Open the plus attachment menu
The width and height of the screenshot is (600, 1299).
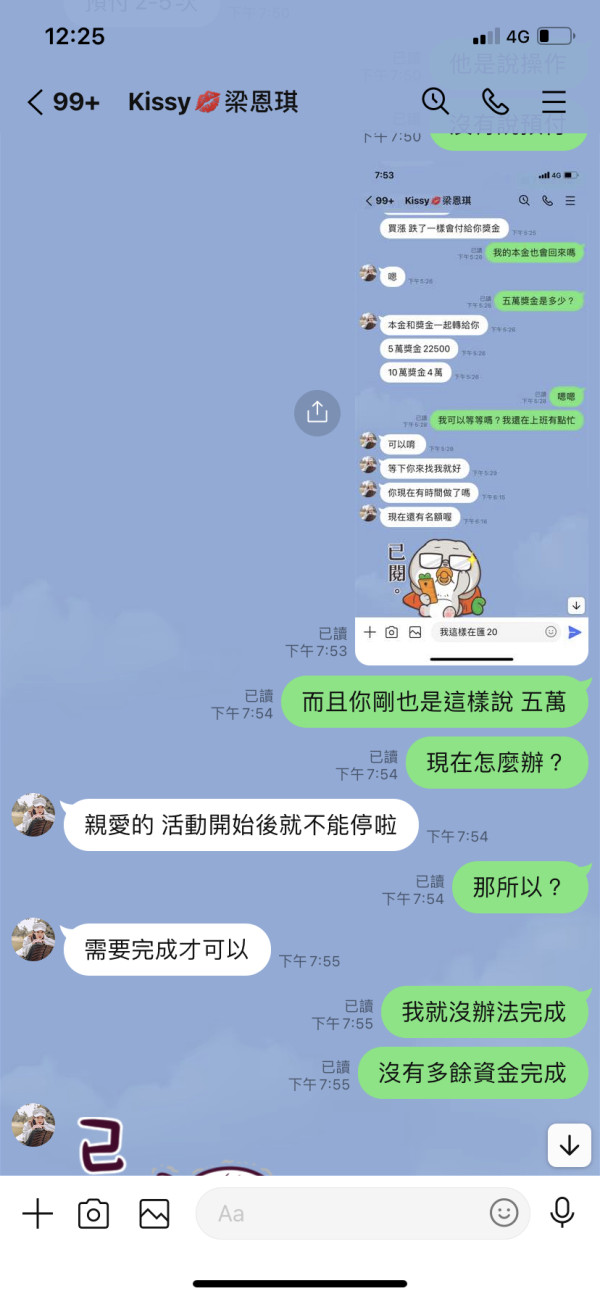click(37, 1213)
